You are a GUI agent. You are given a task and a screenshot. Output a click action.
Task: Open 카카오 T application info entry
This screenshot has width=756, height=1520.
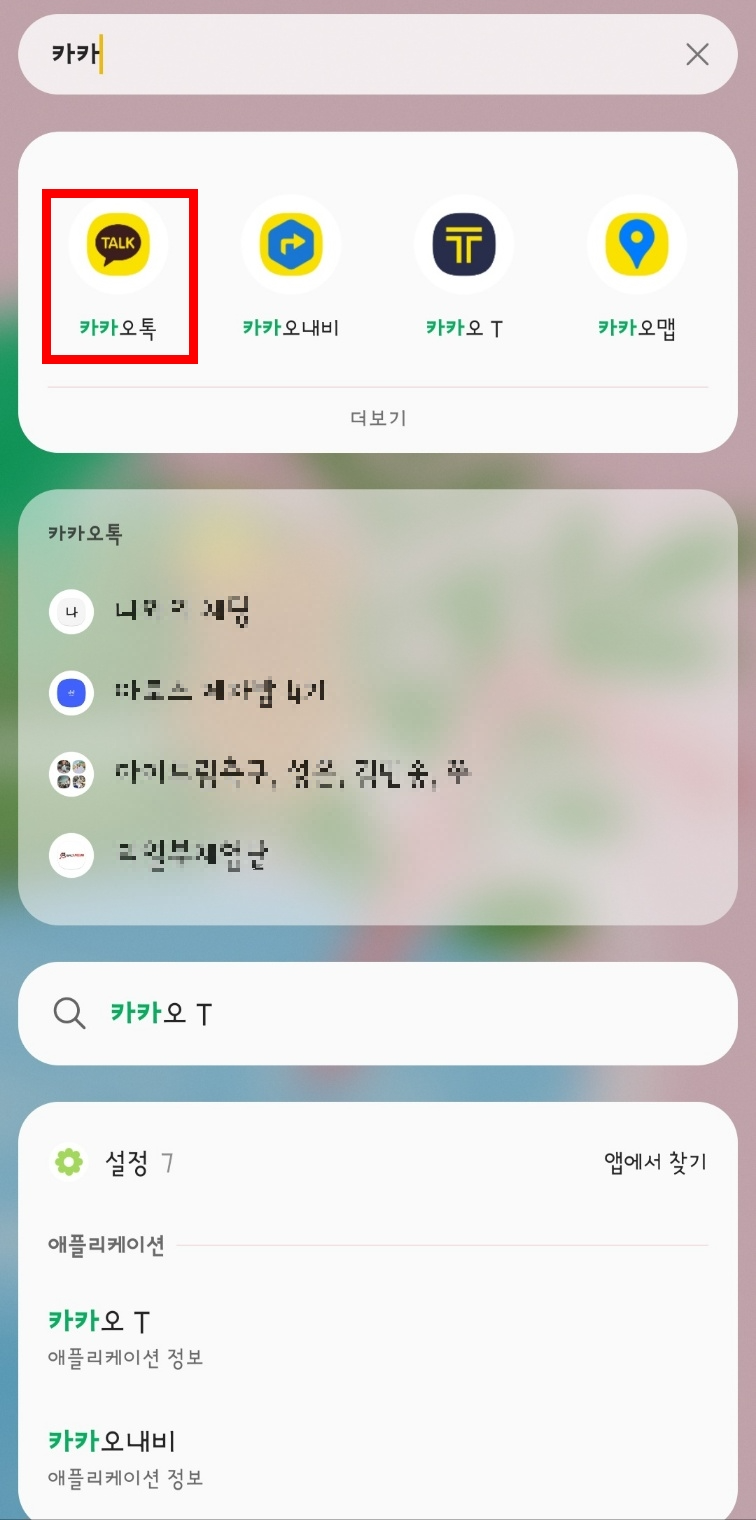(x=100, y=1320)
